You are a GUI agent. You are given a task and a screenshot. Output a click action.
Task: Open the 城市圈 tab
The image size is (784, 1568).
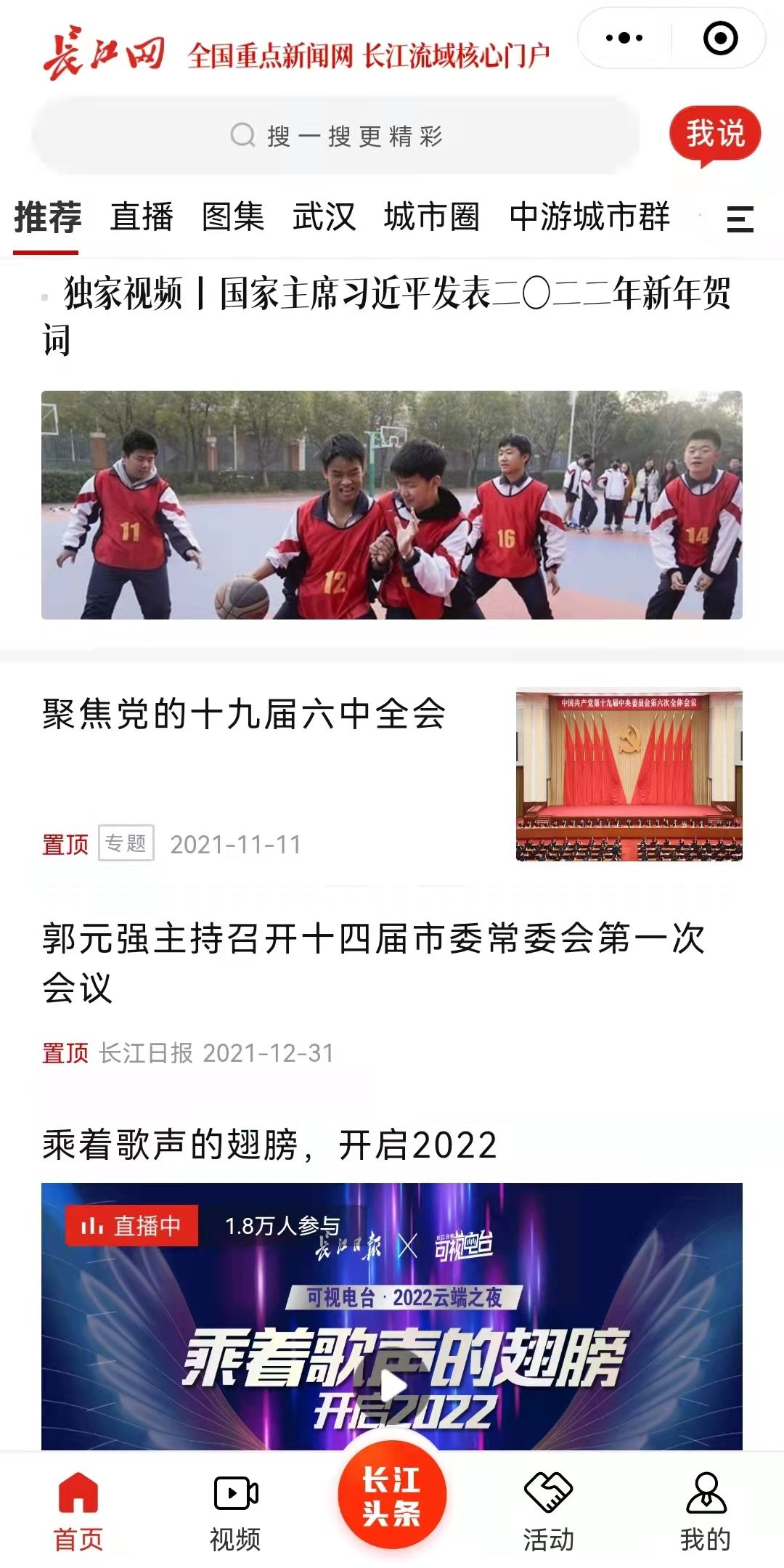431,217
